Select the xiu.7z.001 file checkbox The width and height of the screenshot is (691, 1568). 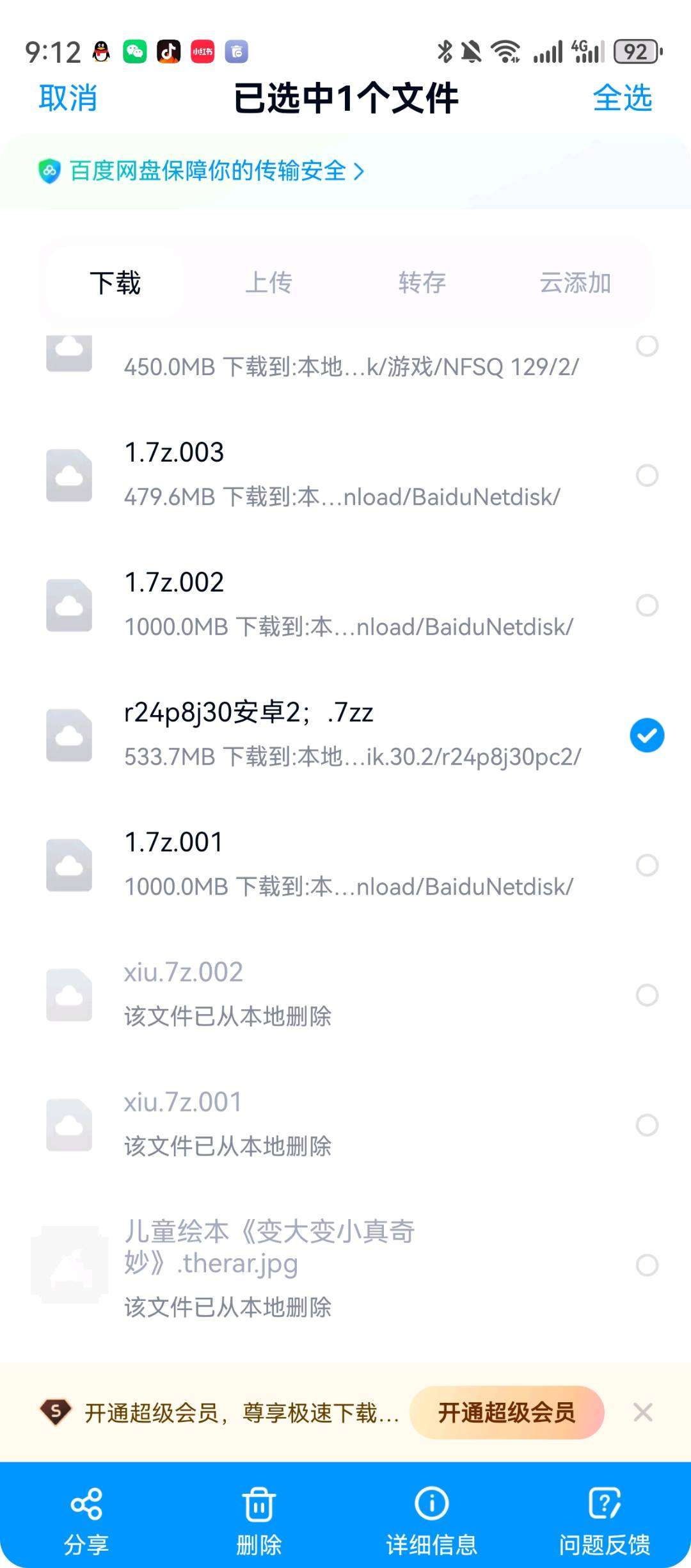(x=647, y=1125)
